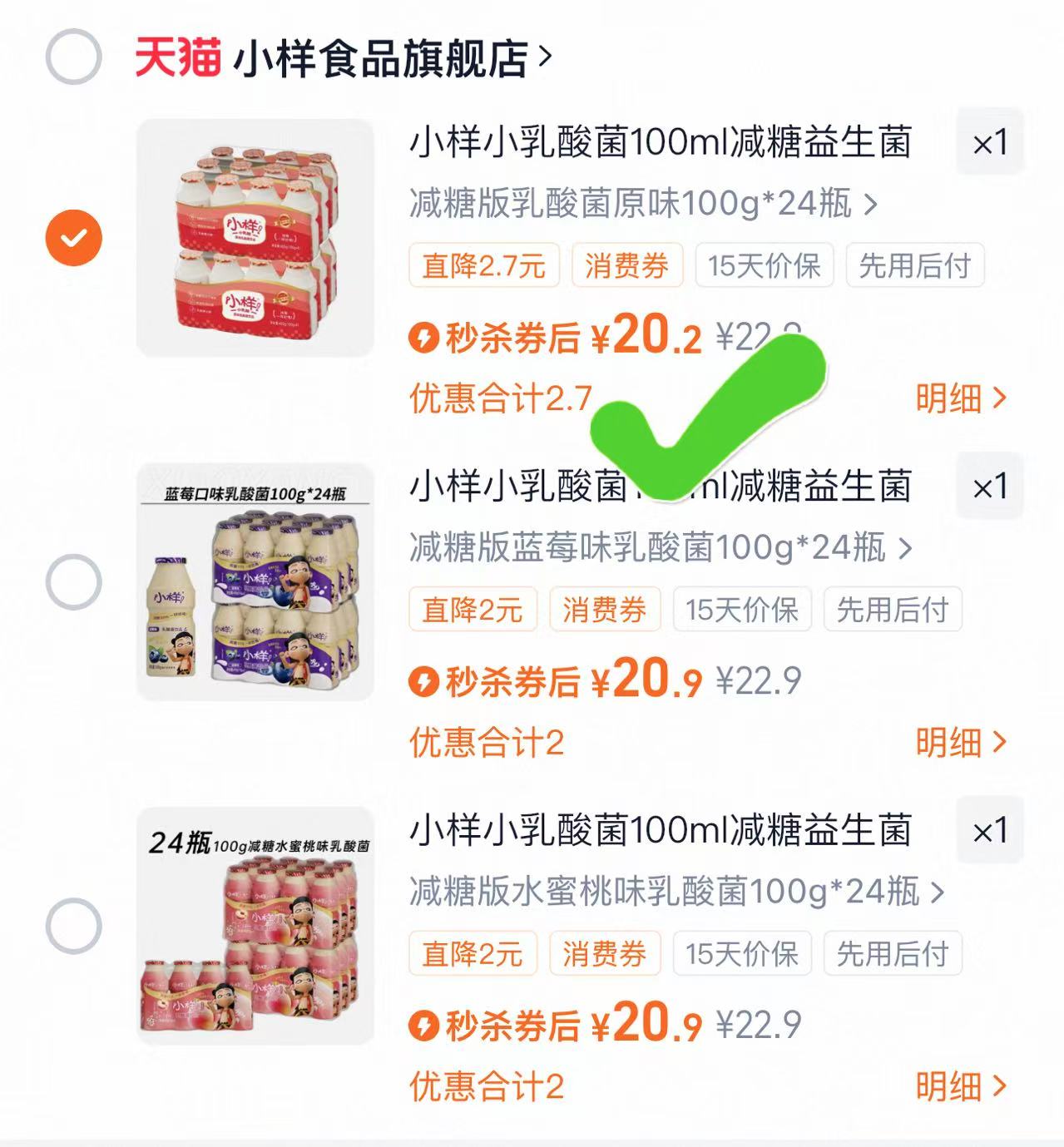Select the blueberry flavor product checkbox
Image resolution: width=1064 pixels, height=1147 pixels.
click(73, 581)
